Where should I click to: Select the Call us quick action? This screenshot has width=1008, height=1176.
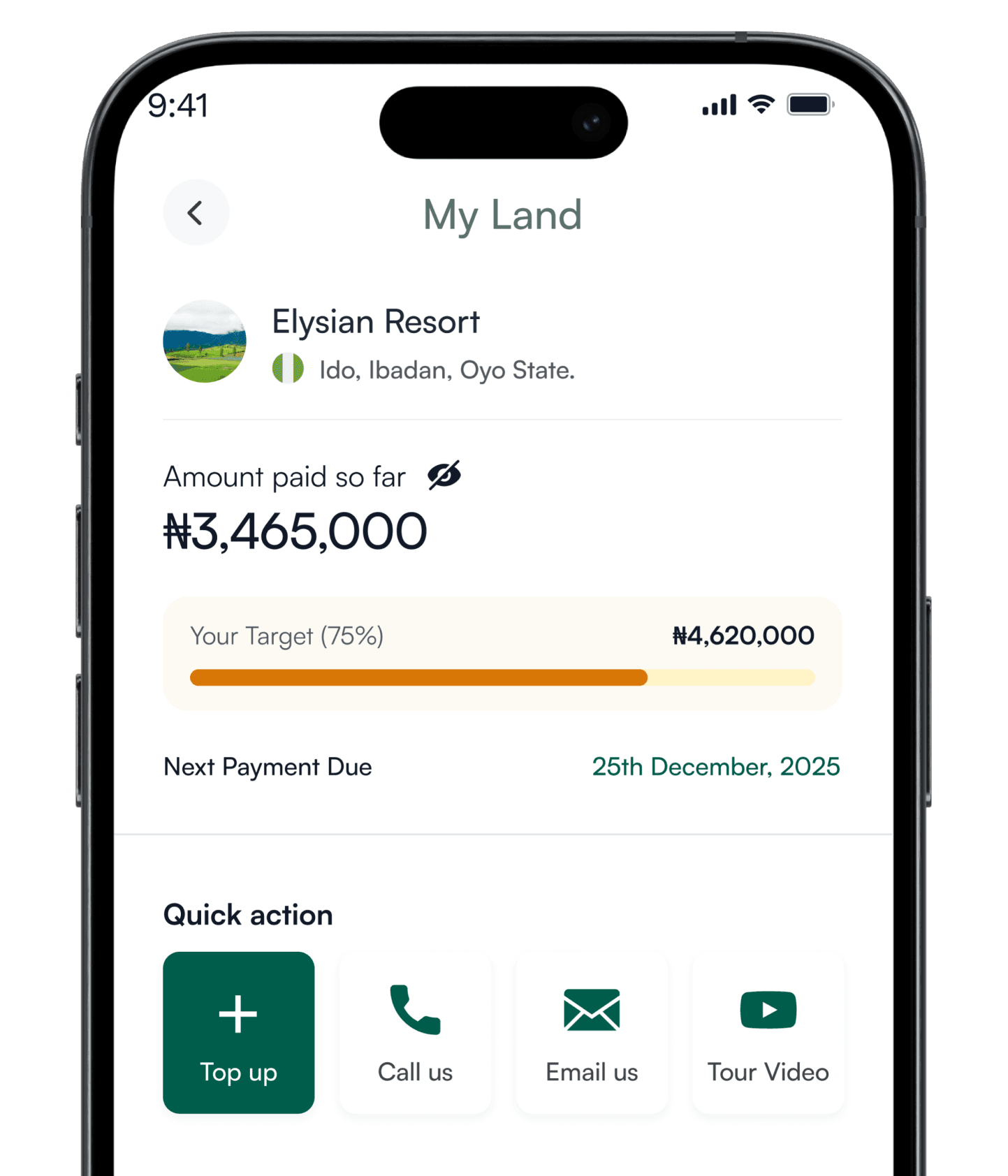(x=415, y=1032)
